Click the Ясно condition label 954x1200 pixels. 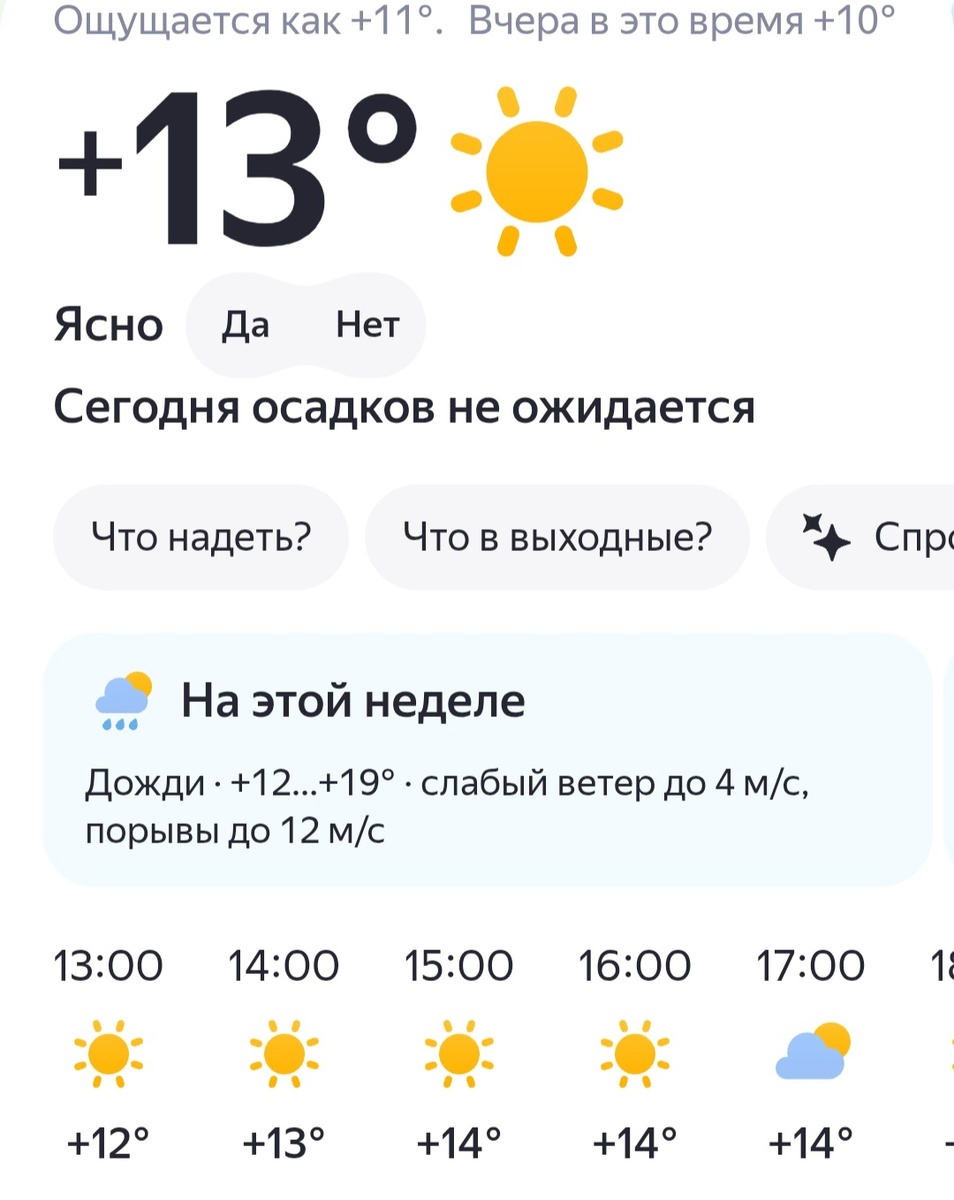[110, 324]
